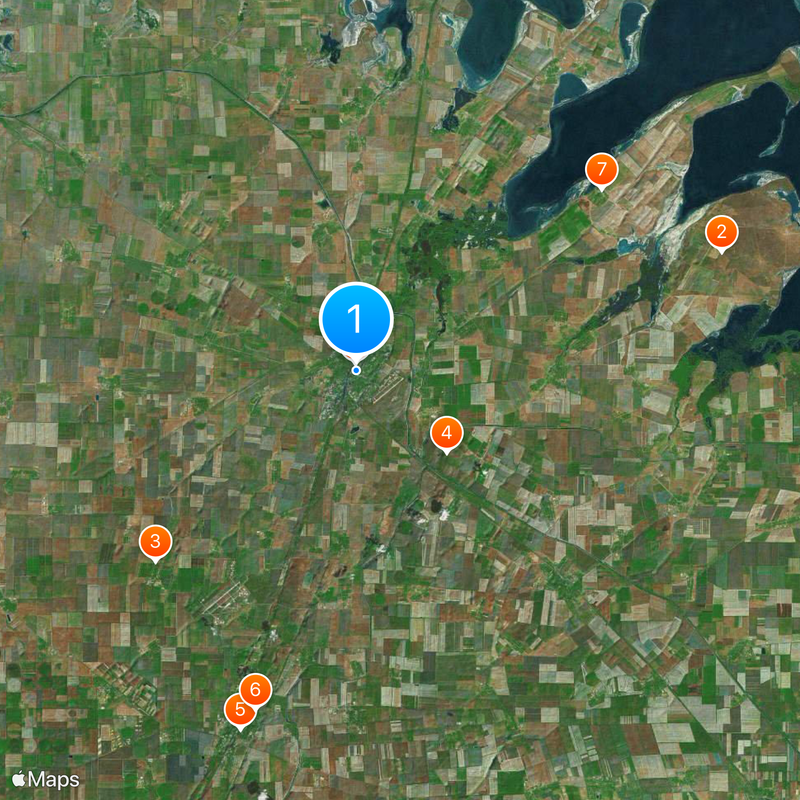
Task: Open pin number 7 near the lake
Action: [x=601, y=170]
